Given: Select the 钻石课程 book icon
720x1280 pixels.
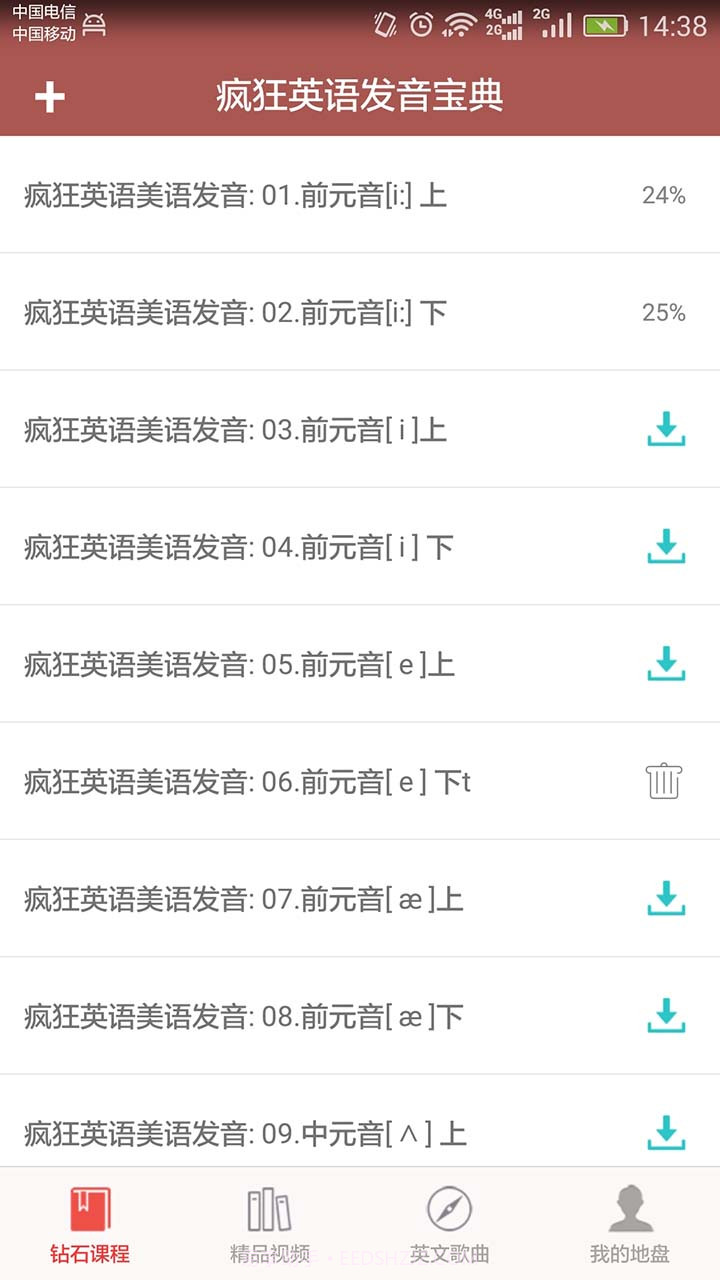Looking at the screenshot, I should click(90, 1207).
